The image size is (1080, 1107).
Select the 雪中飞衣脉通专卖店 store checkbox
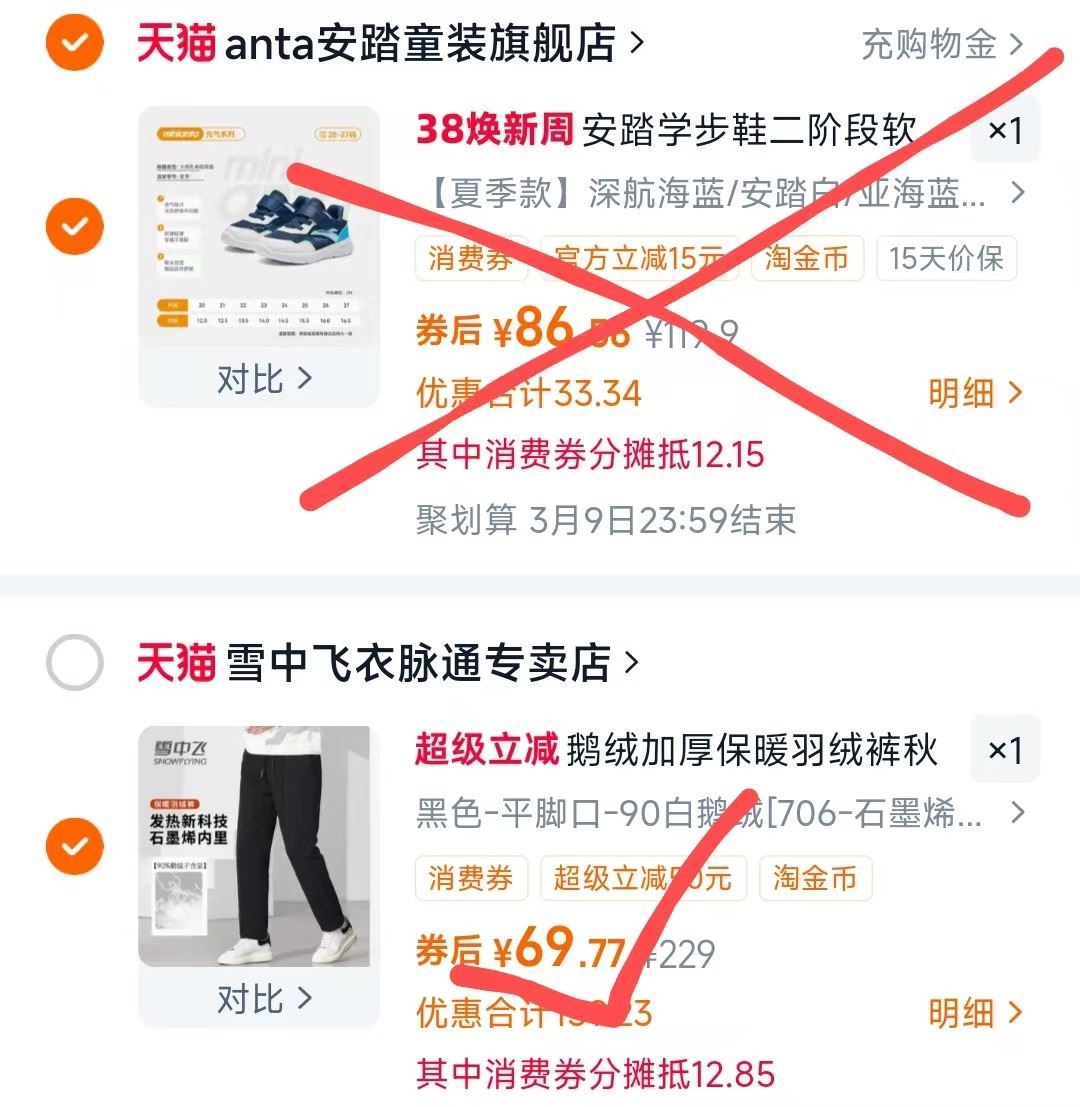[x=75, y=662]
